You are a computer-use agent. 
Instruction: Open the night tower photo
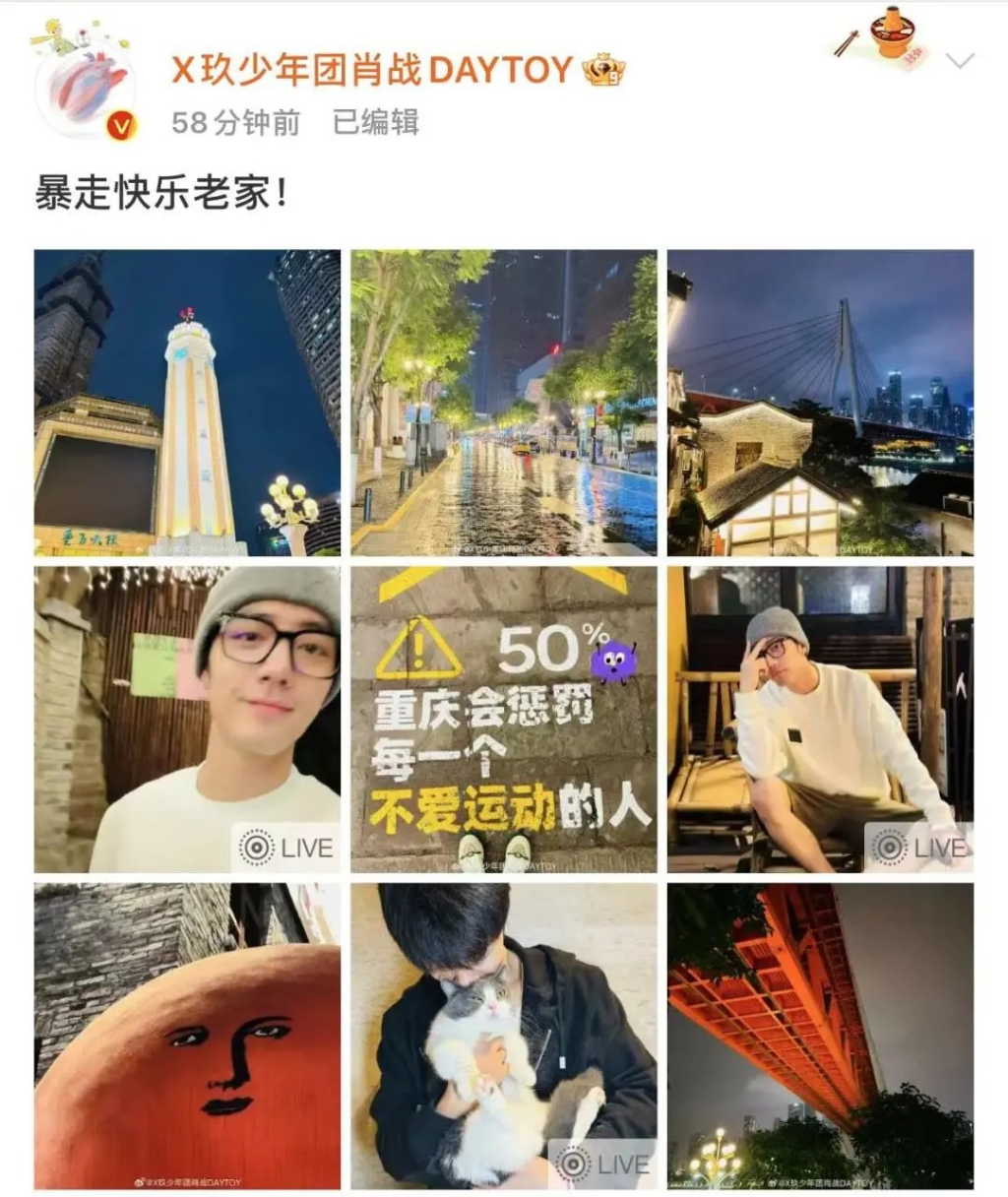click(x=187, y=403)
